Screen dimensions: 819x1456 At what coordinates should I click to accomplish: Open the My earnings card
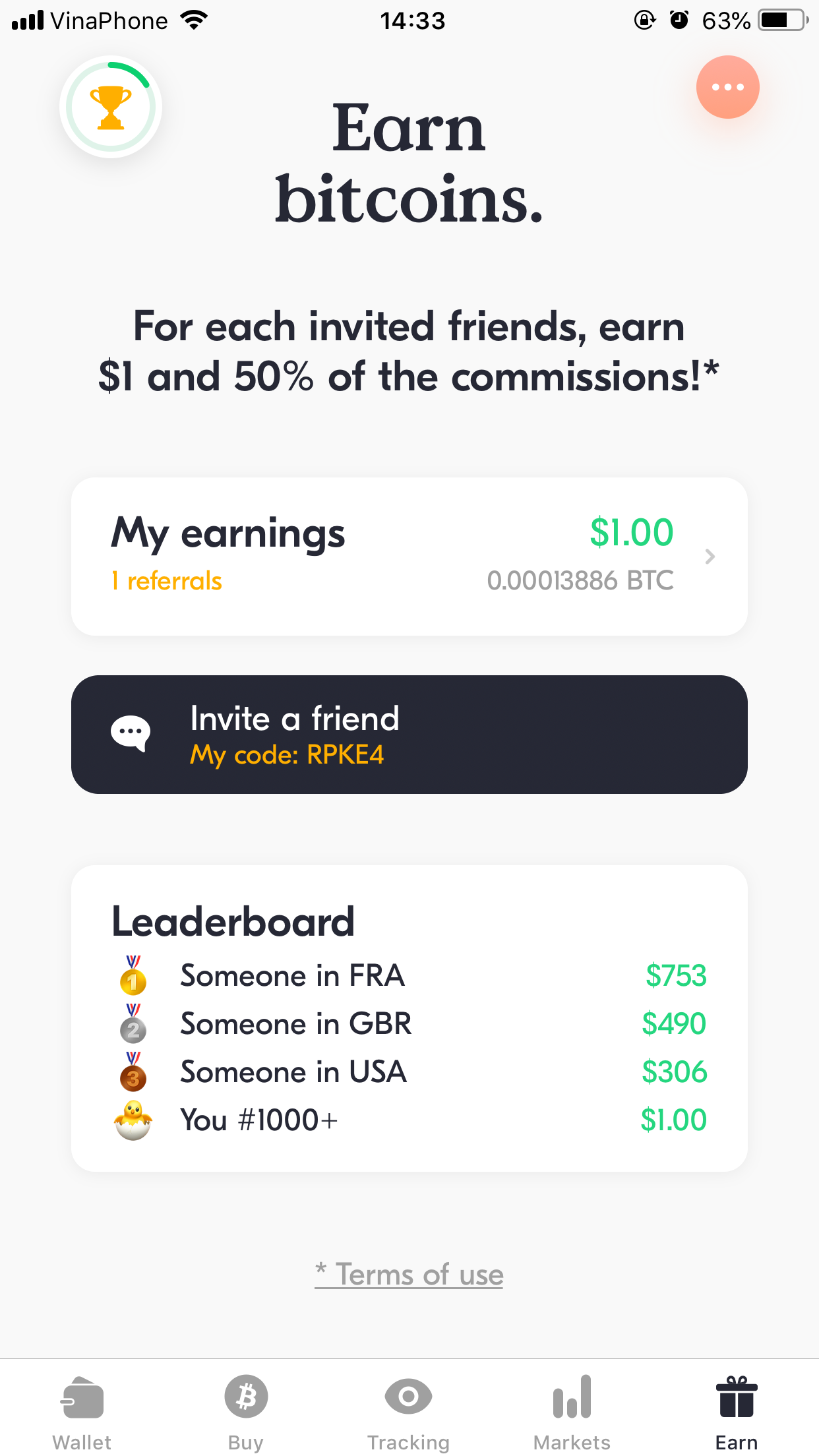click(409, 556)
